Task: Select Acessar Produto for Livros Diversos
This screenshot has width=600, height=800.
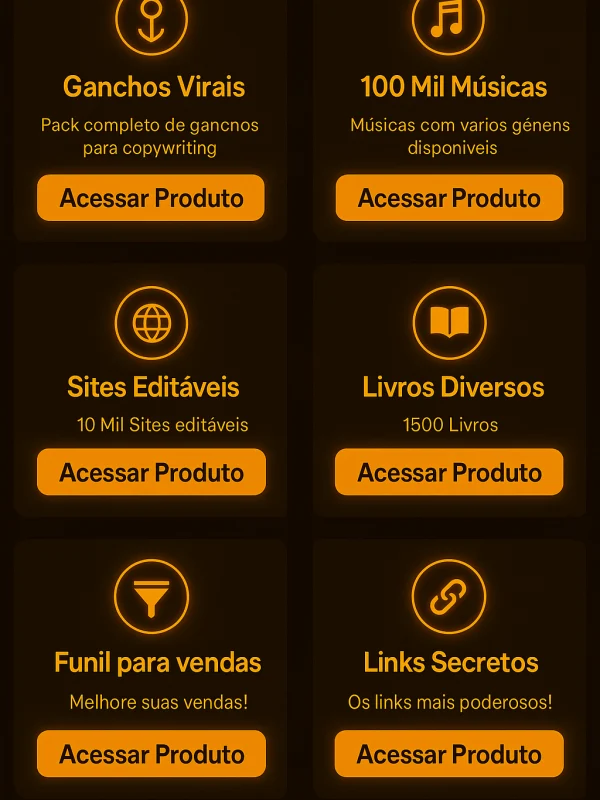Action: click(x=449, y=472)
